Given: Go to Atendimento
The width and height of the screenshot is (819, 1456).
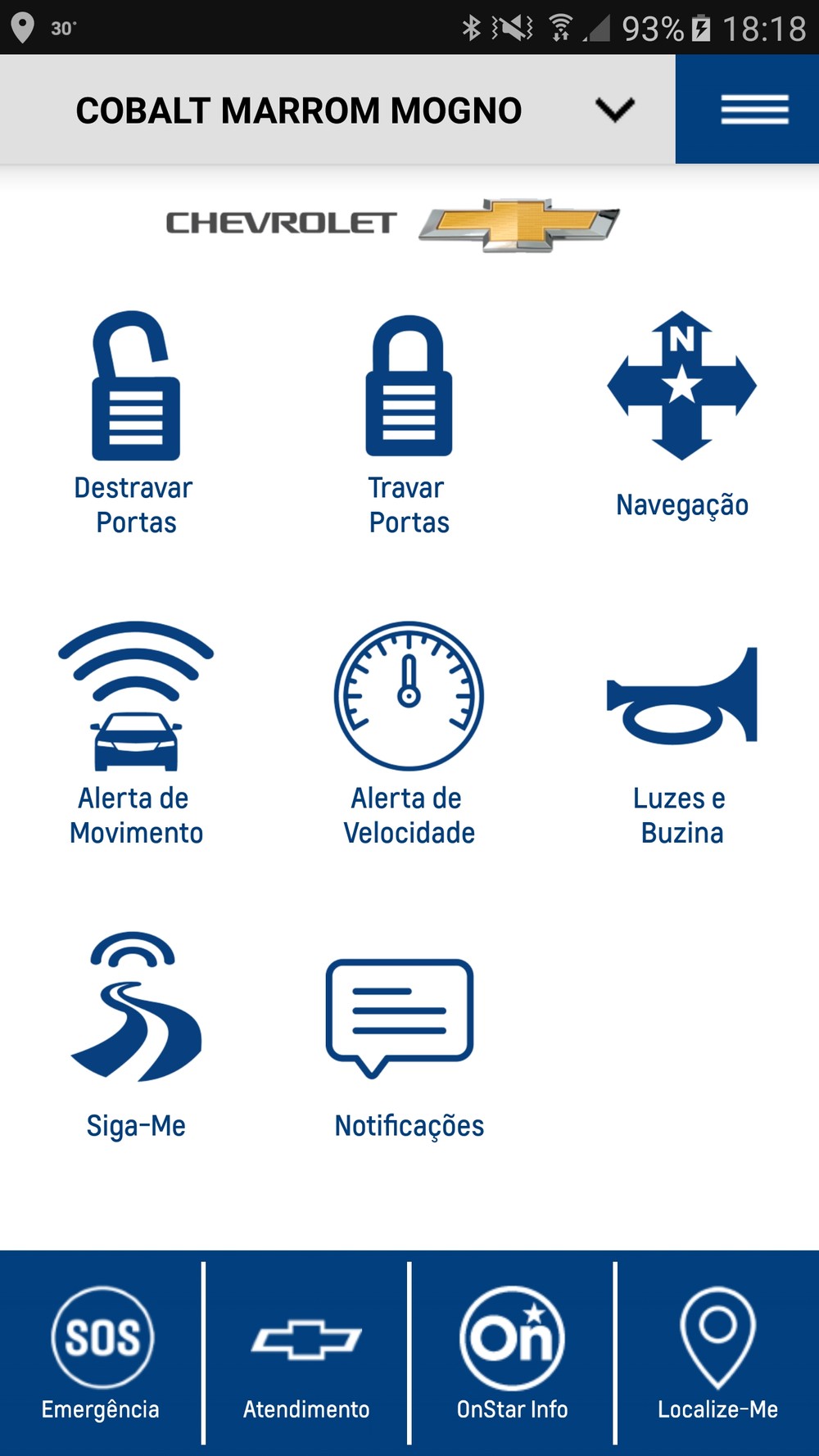Looking at the screenshot, I should pyautogui.click(x=306, y=1352).
